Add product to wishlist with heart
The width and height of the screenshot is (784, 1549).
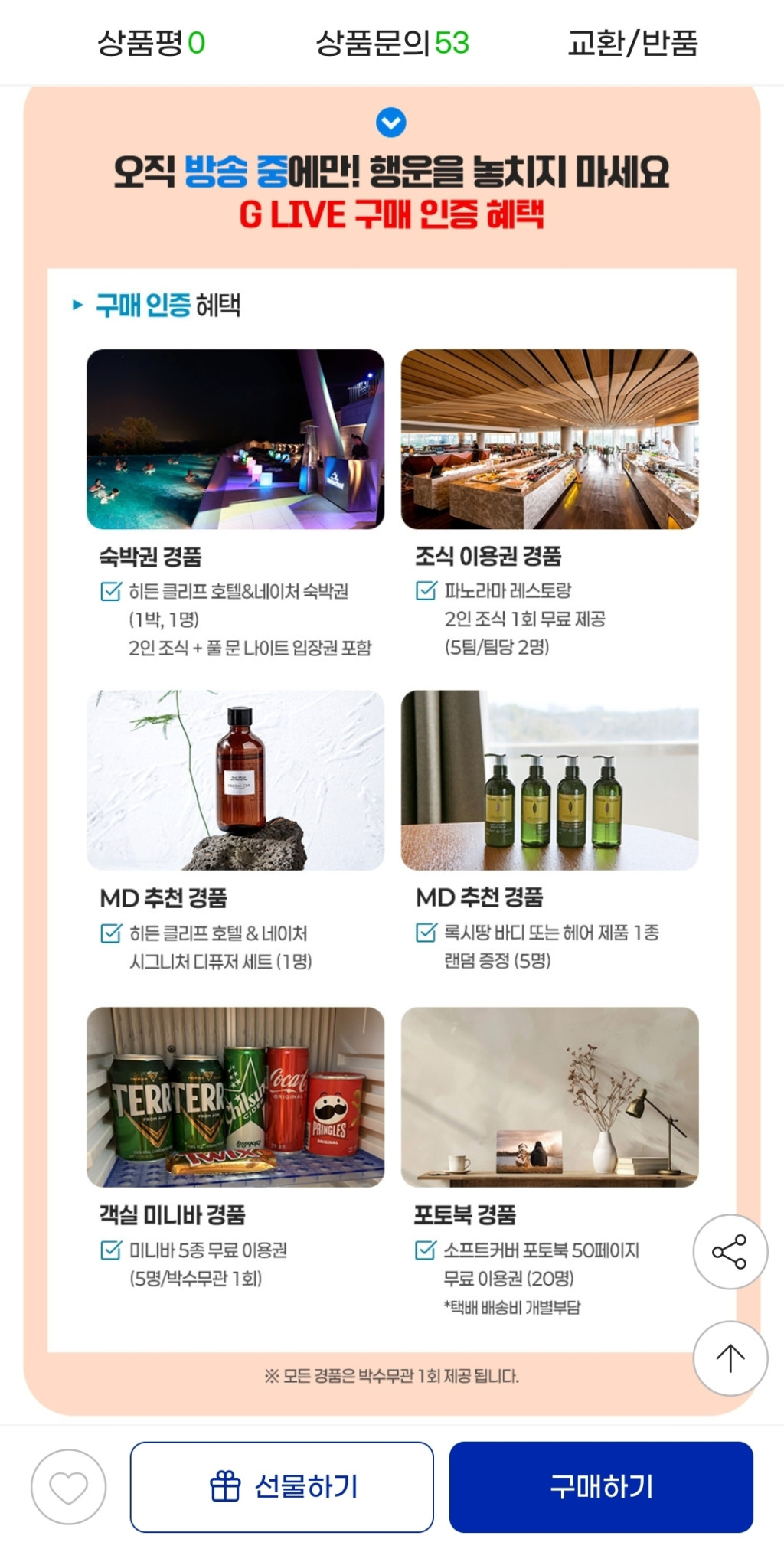tap(68, 1487)
